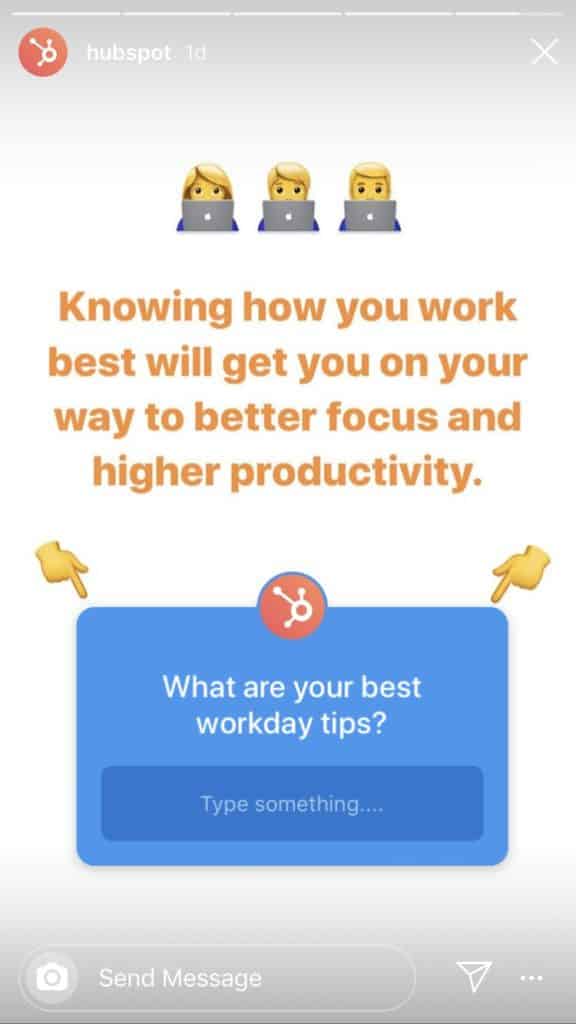576x1024 pixels.
Task: Tap the Type something answer field
Action: click(292, 803)
